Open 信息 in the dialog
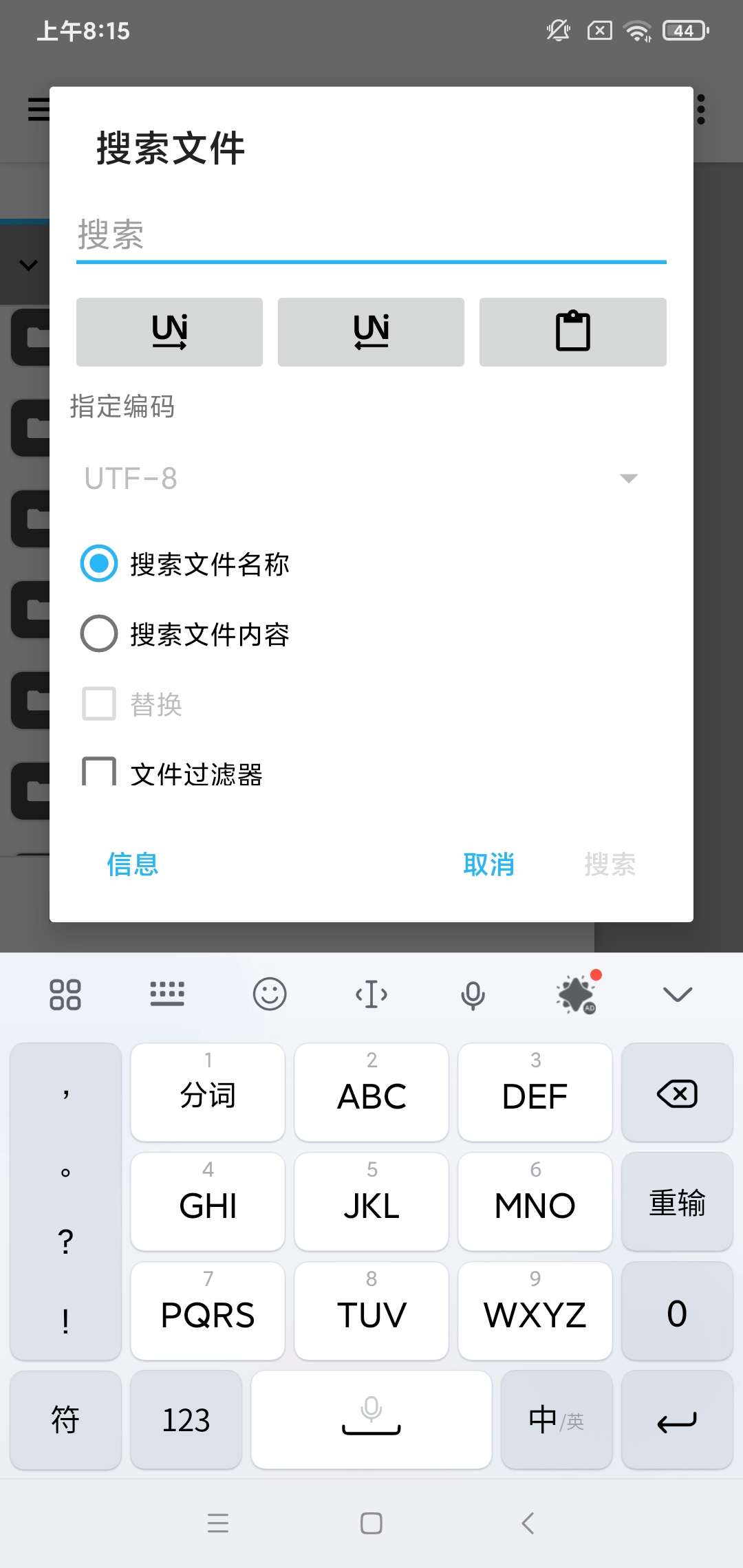The width and height of the screenshot is (743, 1568). [132, 864]
